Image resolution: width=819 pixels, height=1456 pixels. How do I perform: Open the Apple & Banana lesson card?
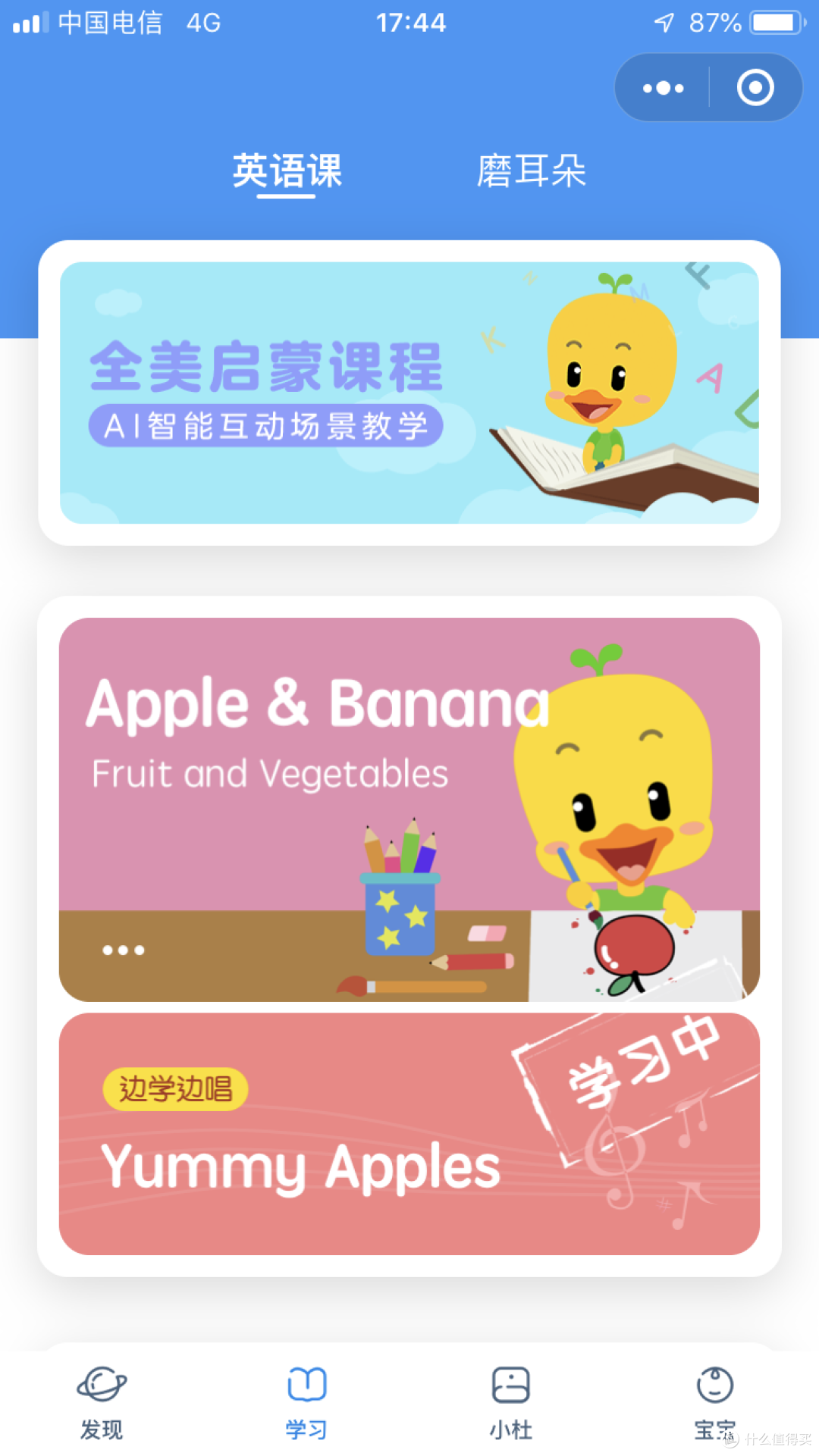[x=409, y=809]
